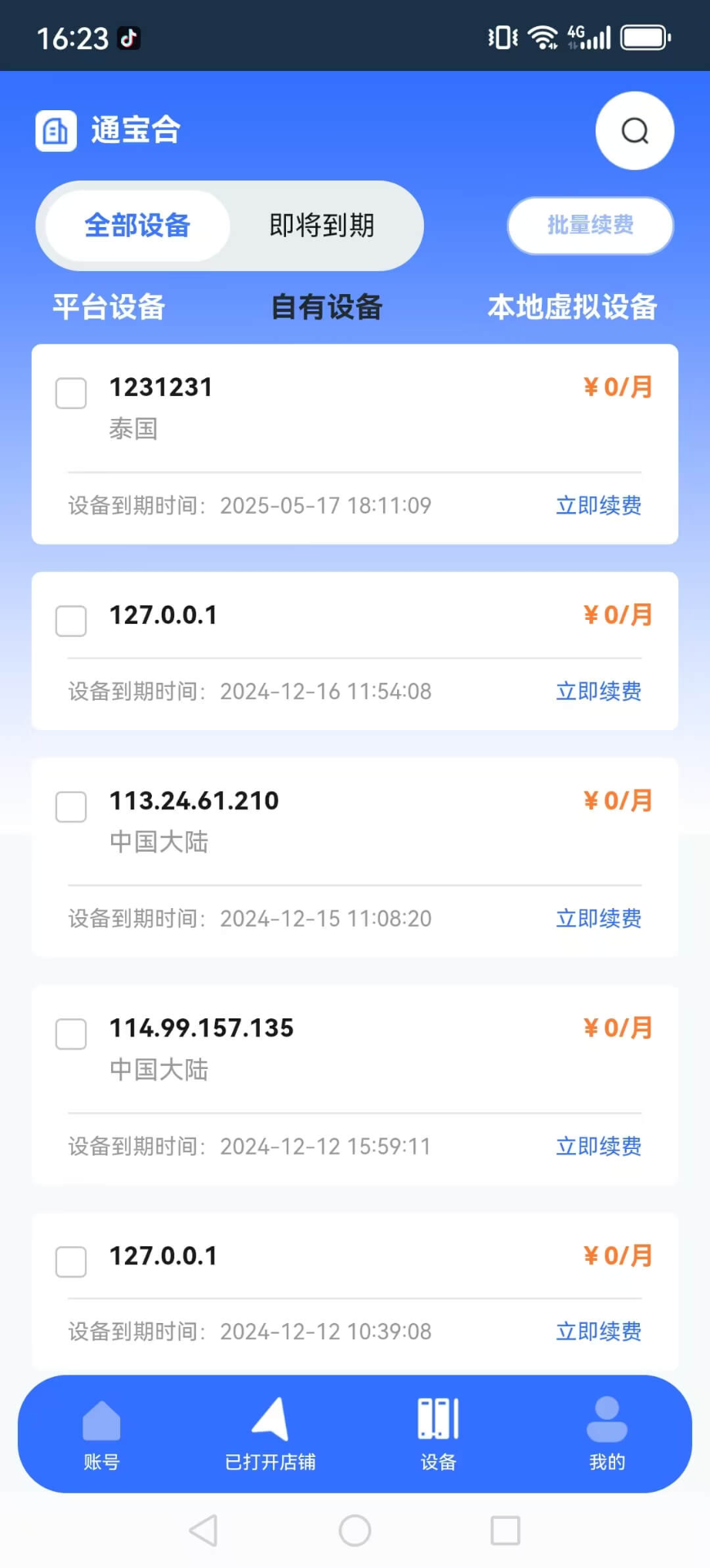Select the 自有设备 filter tab
710x1568 pixels.
[x=326, y=307]
